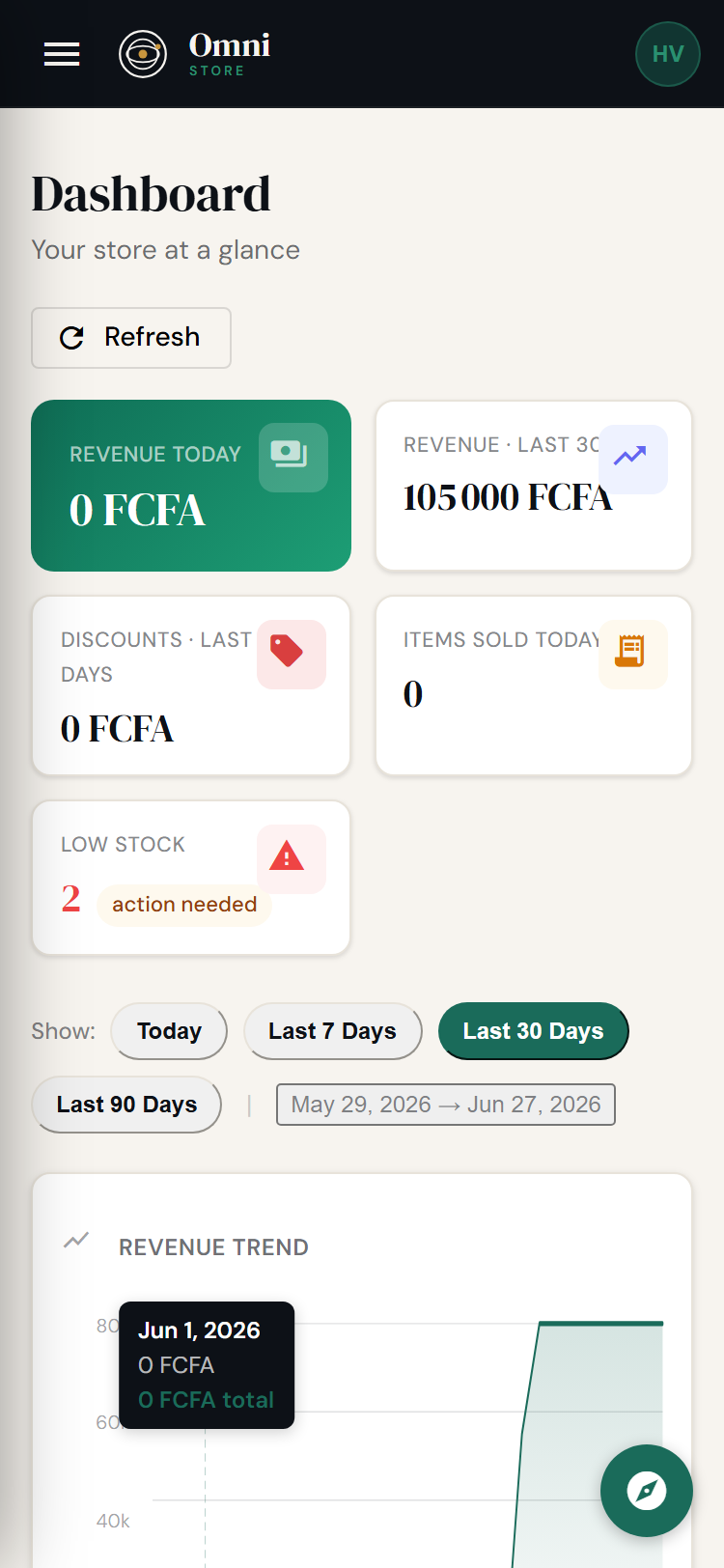Open the Revenue Today card
724x1568 pixels.
pyautogui.click(x=191, y=486)
